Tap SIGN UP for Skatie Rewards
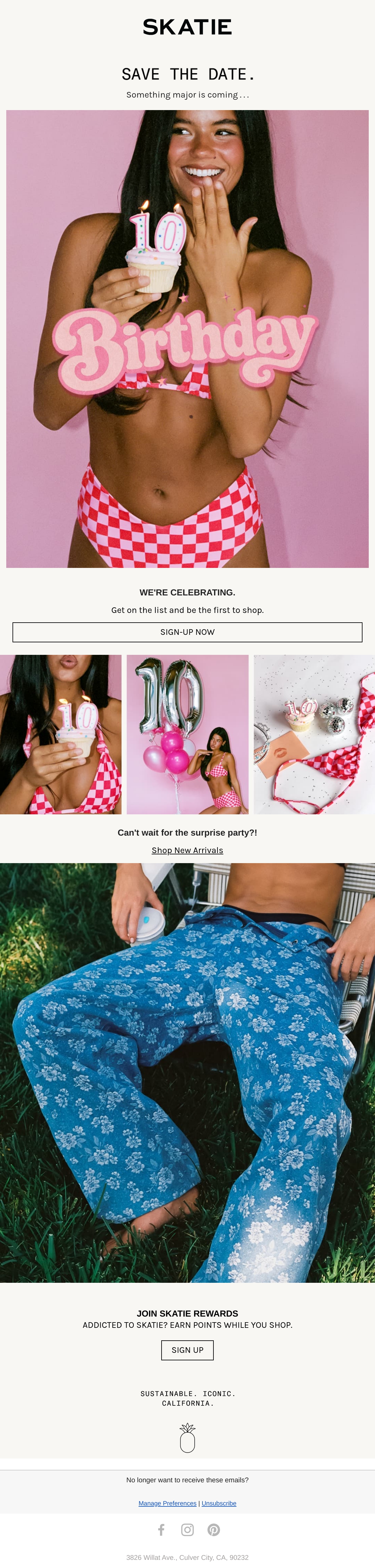 pos(187,1349)
